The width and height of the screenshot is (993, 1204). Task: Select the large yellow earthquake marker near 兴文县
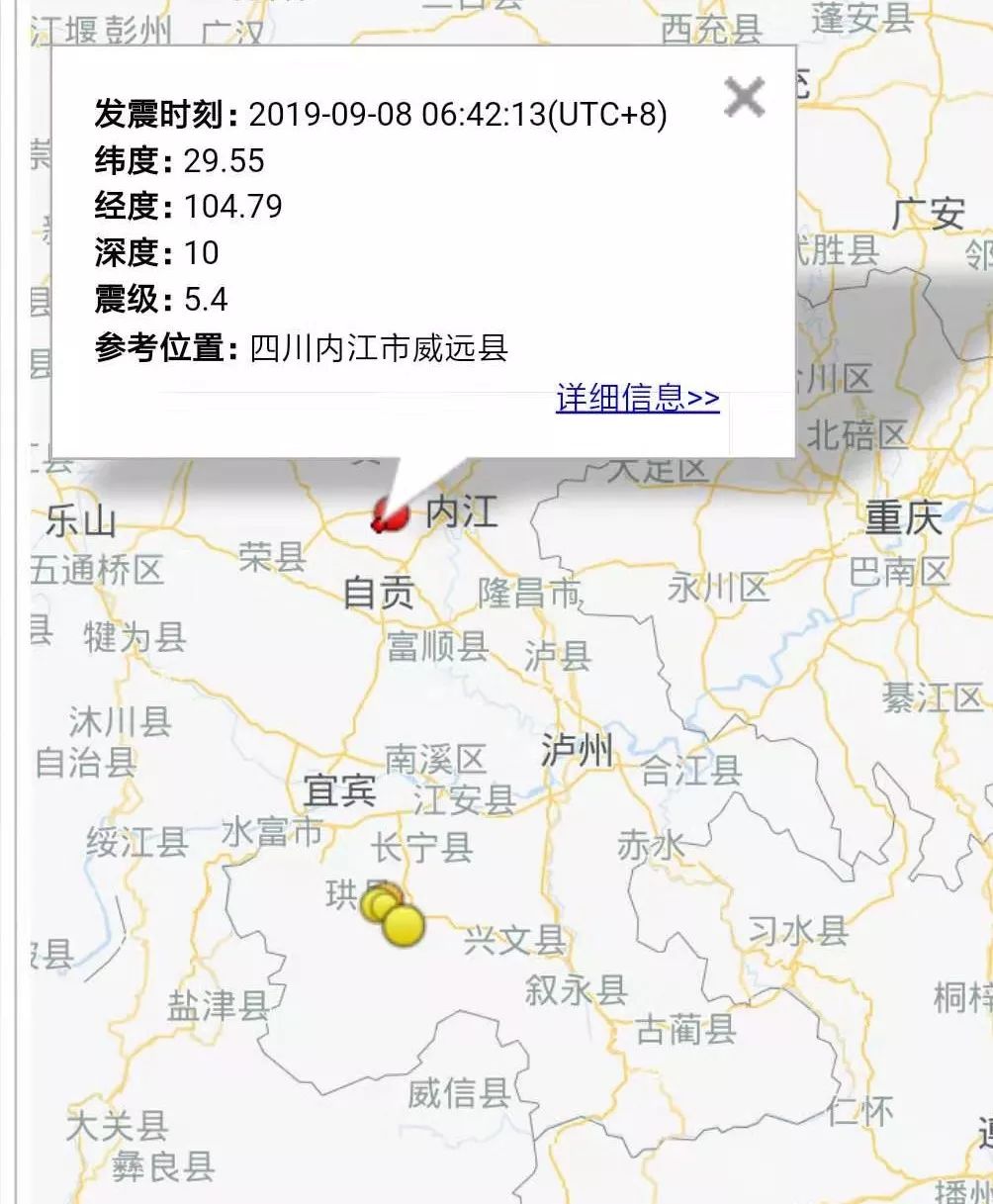pyautogui.click(x=404, y=925)
